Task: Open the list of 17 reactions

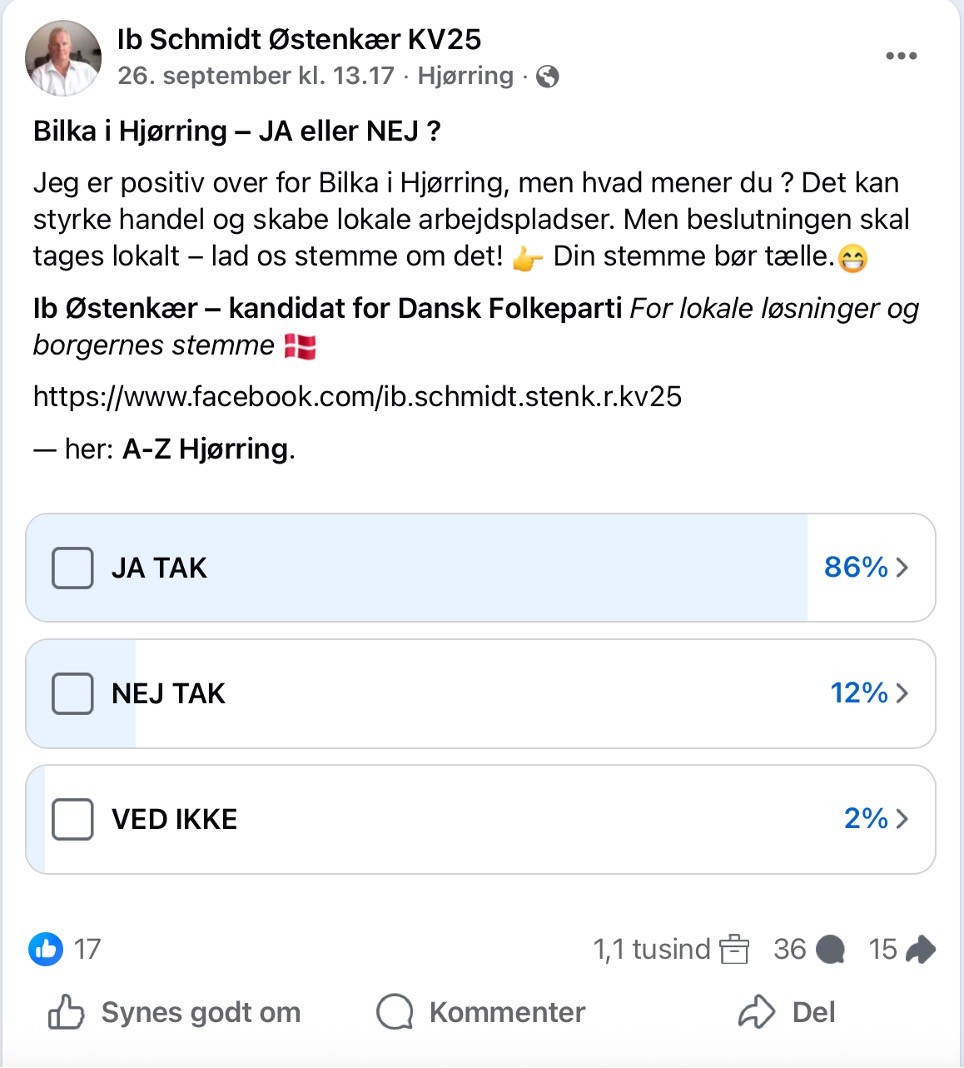Action: point(66,948)
